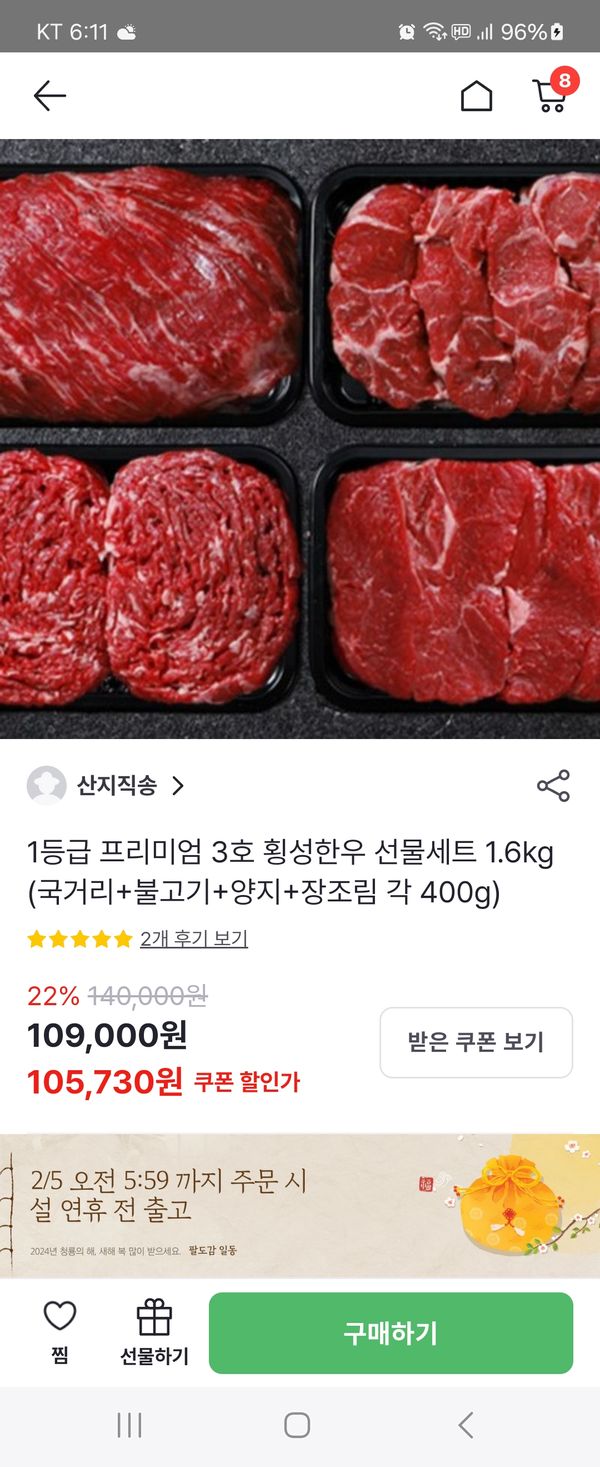Image resolution: width=600 pixels, height=1467 pixels.
Task: Share this product
Action: tap(553, 786)
